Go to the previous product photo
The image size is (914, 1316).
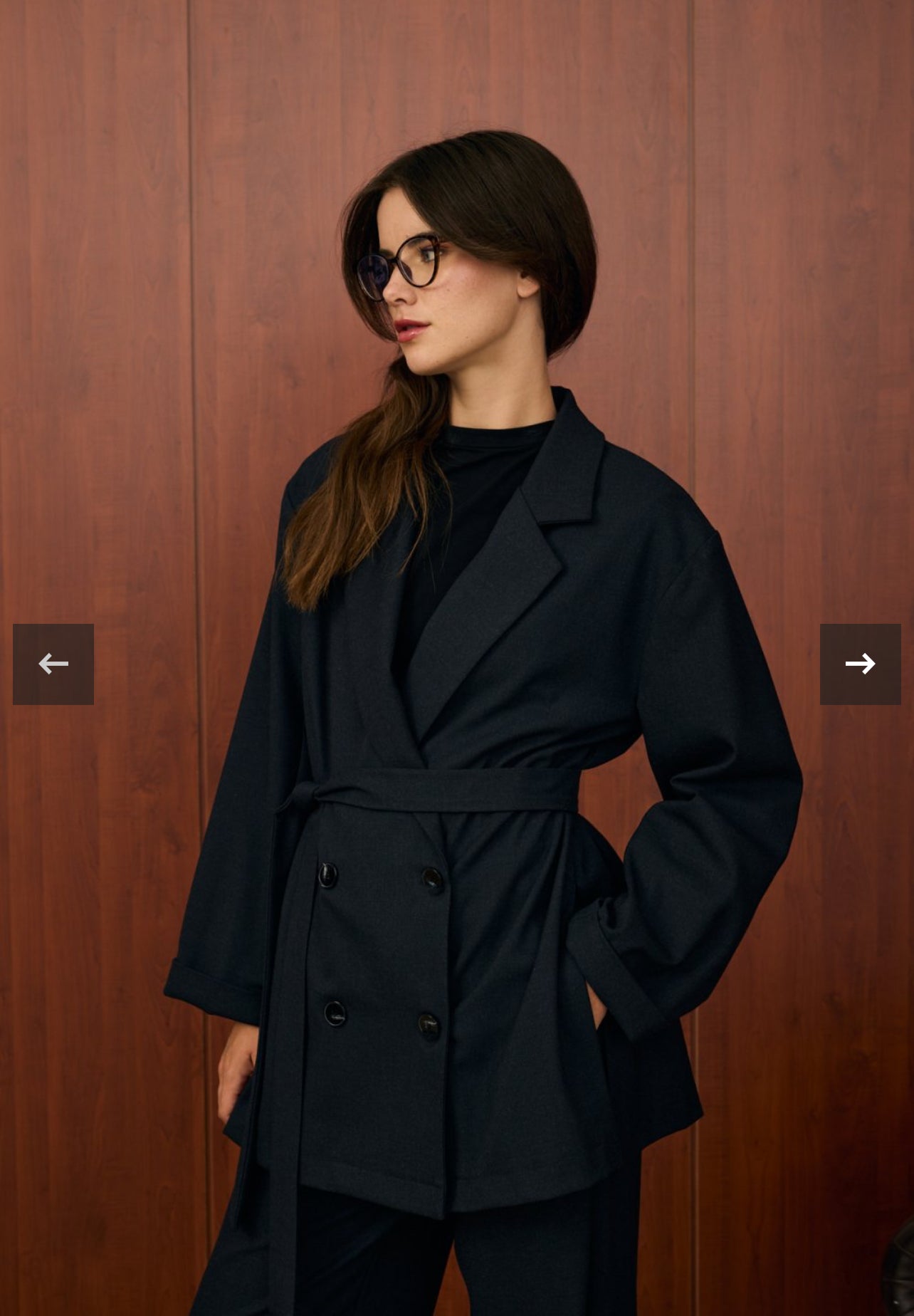pos(53,664)
